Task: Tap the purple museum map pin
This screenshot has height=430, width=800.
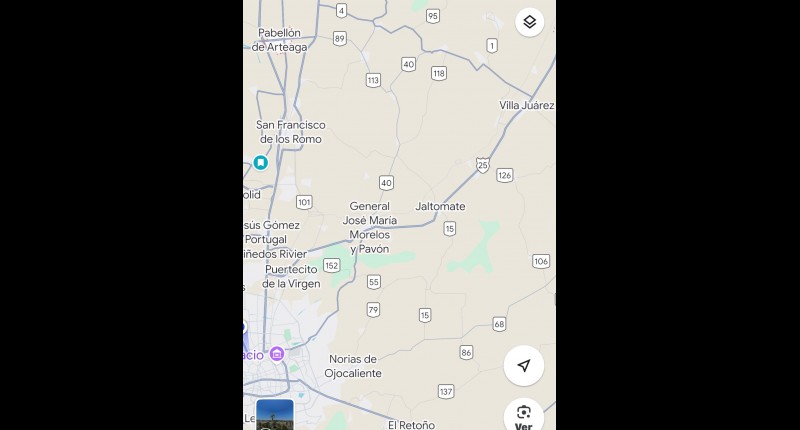Action: point(277,354)
